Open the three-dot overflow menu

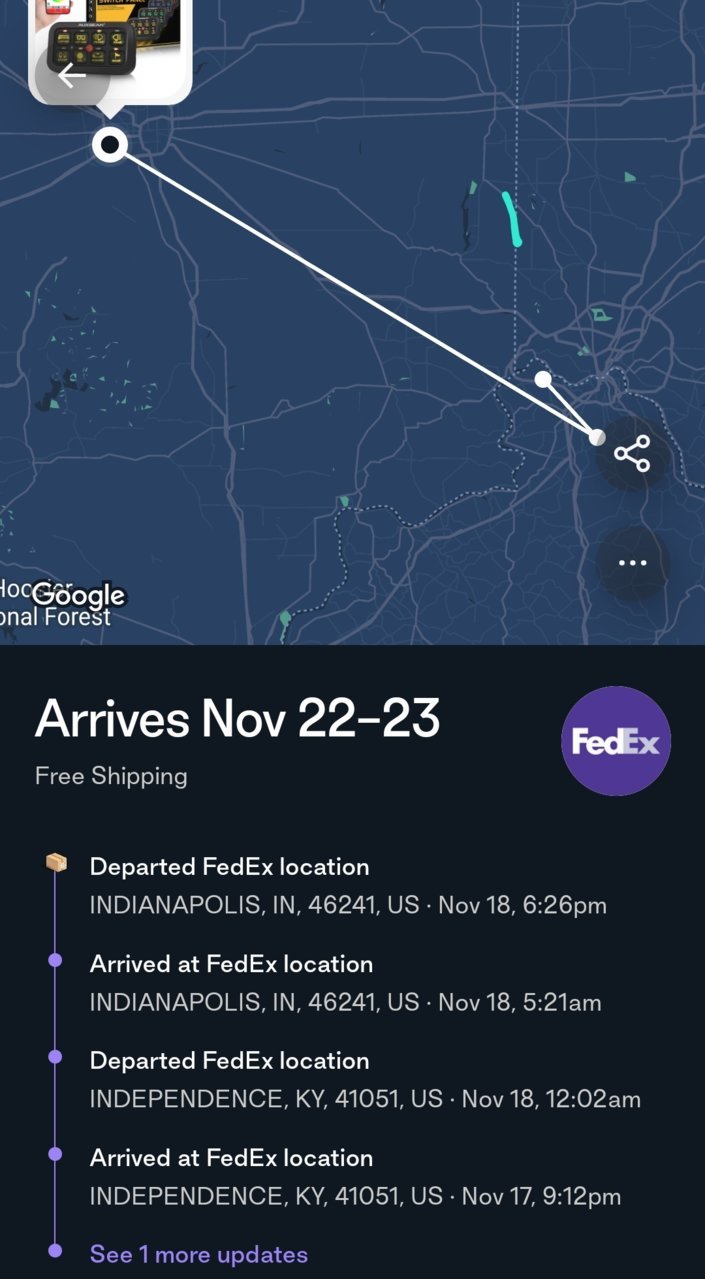click(x=632, y=563)
